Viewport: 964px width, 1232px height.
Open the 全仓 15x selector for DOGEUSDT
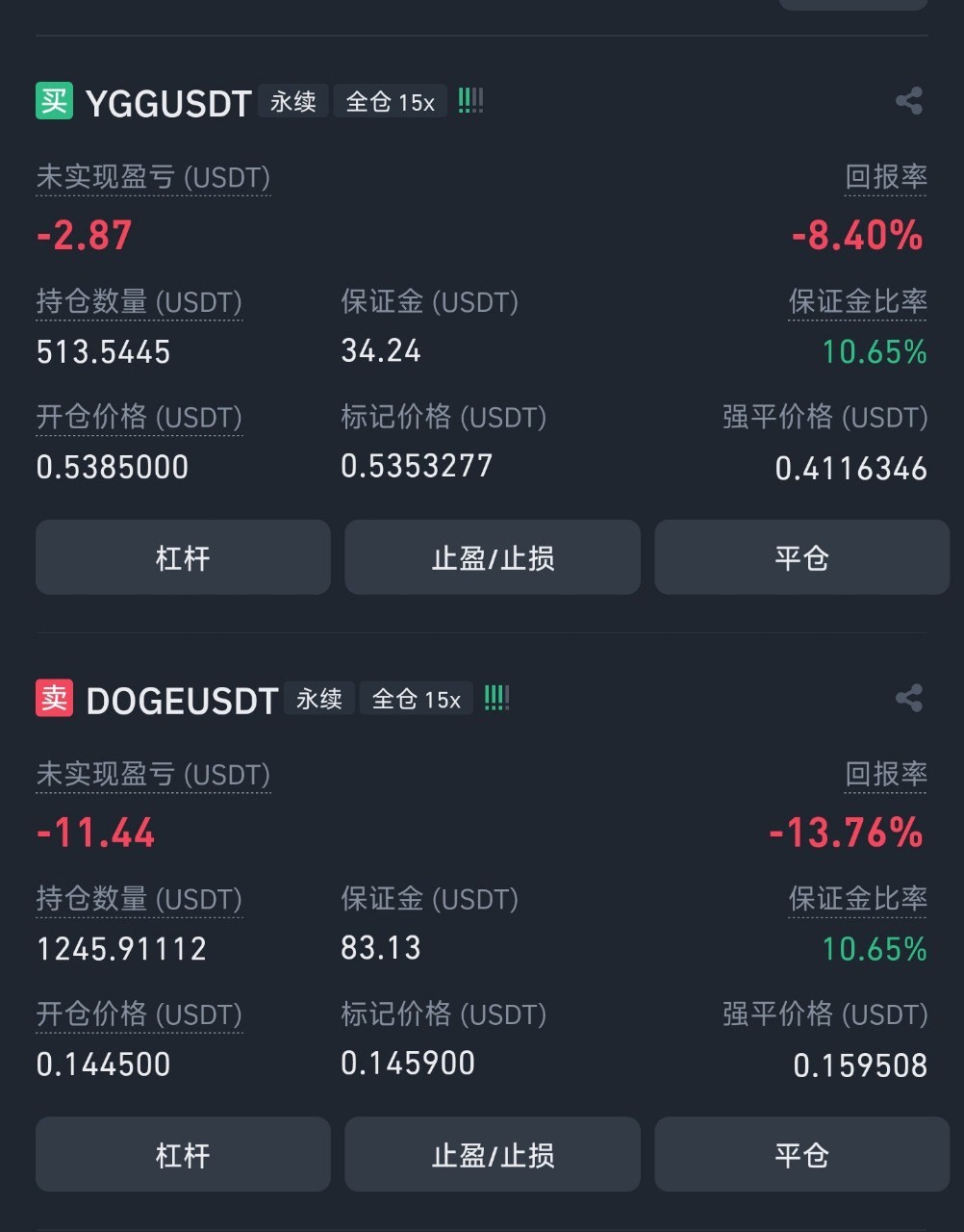[416, 699]
